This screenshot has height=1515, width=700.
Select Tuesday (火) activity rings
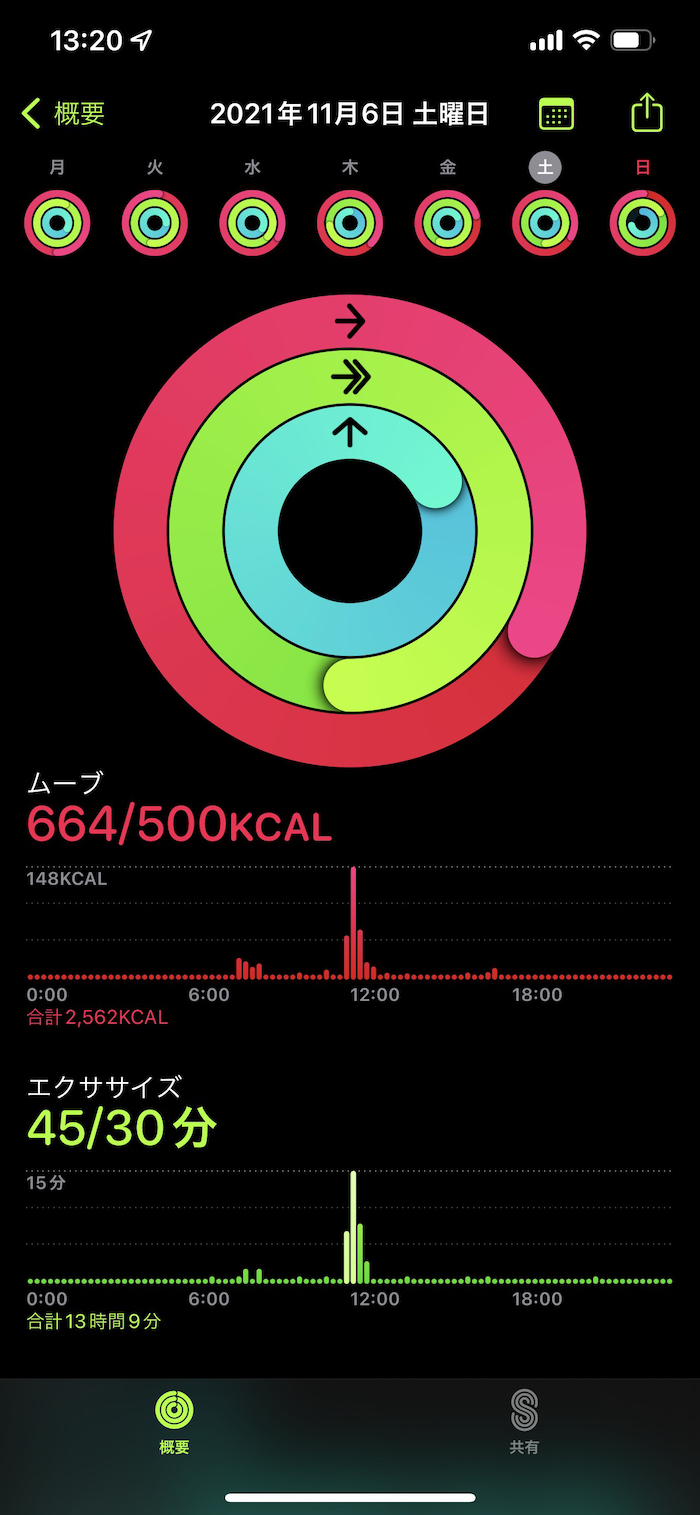[155, 222]
